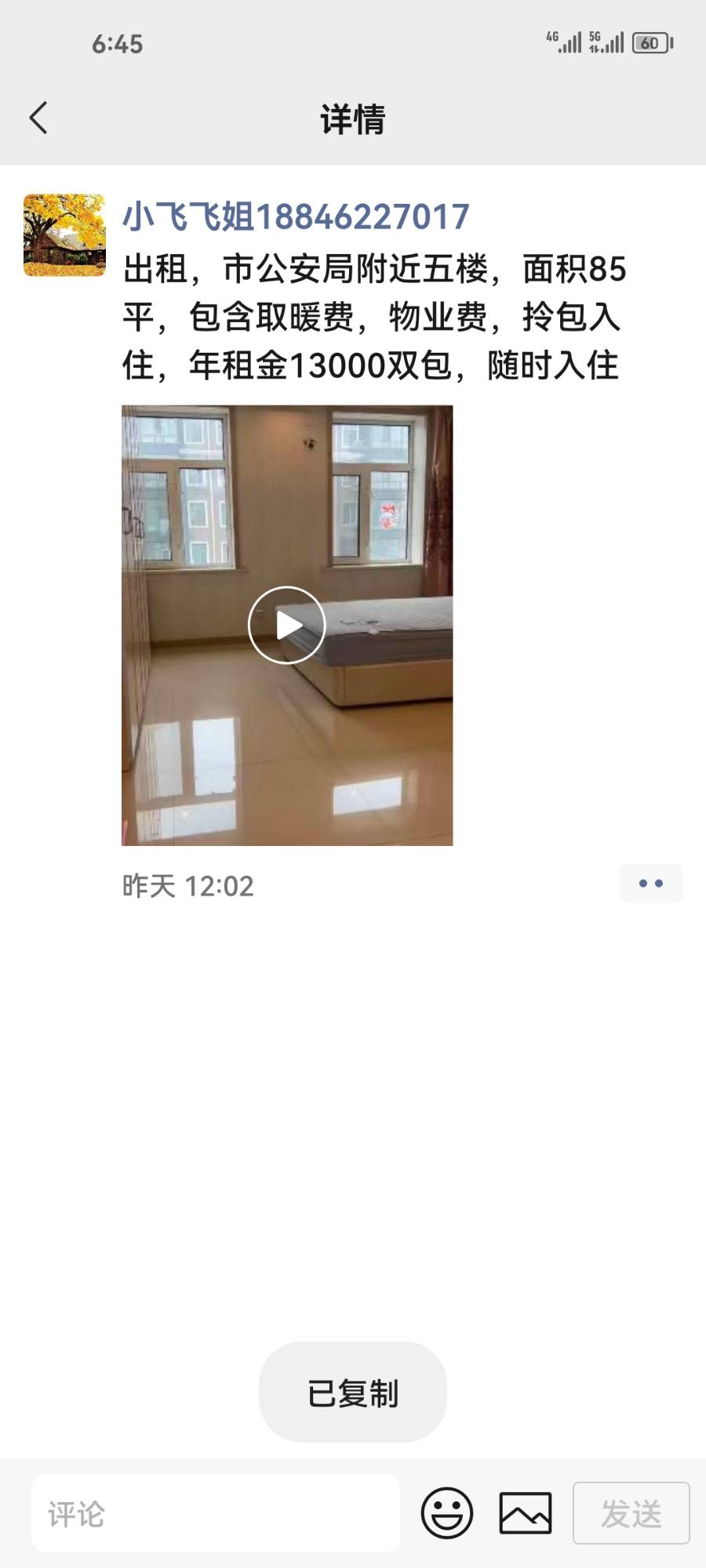Open the emoji picker

[447, 1513]
